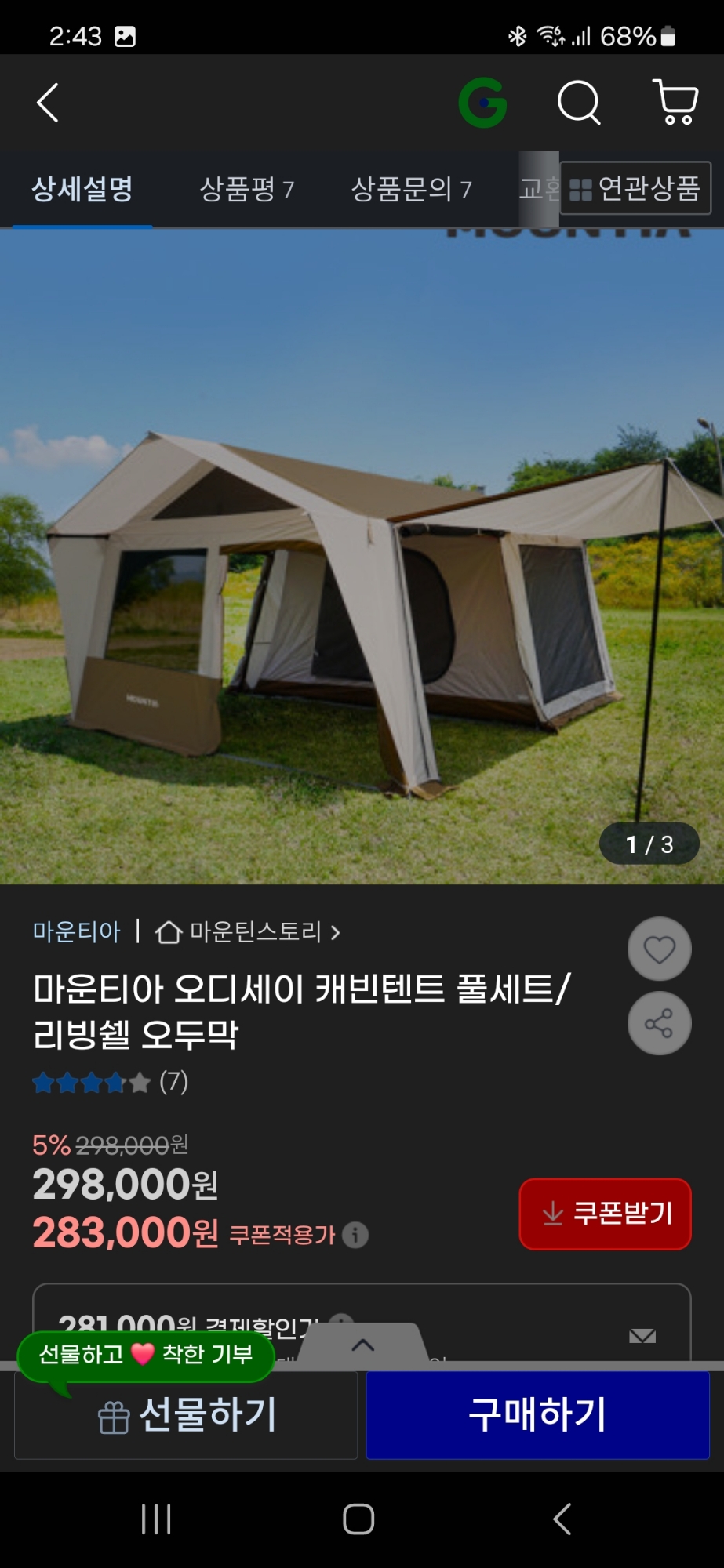The image size is (724, 1568).
Task: Open the 마운티아 brand link
Action: point(76,931)
